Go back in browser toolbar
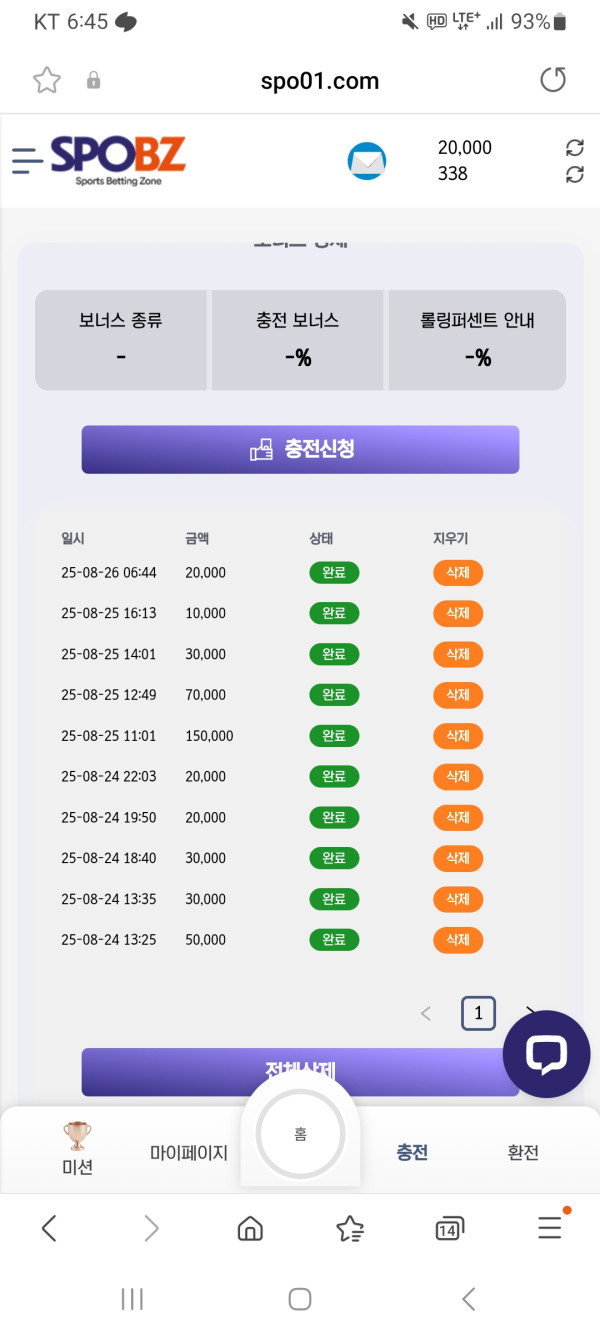The width and height of the screenshot is (600, 1333). [x=49, y=1229]
